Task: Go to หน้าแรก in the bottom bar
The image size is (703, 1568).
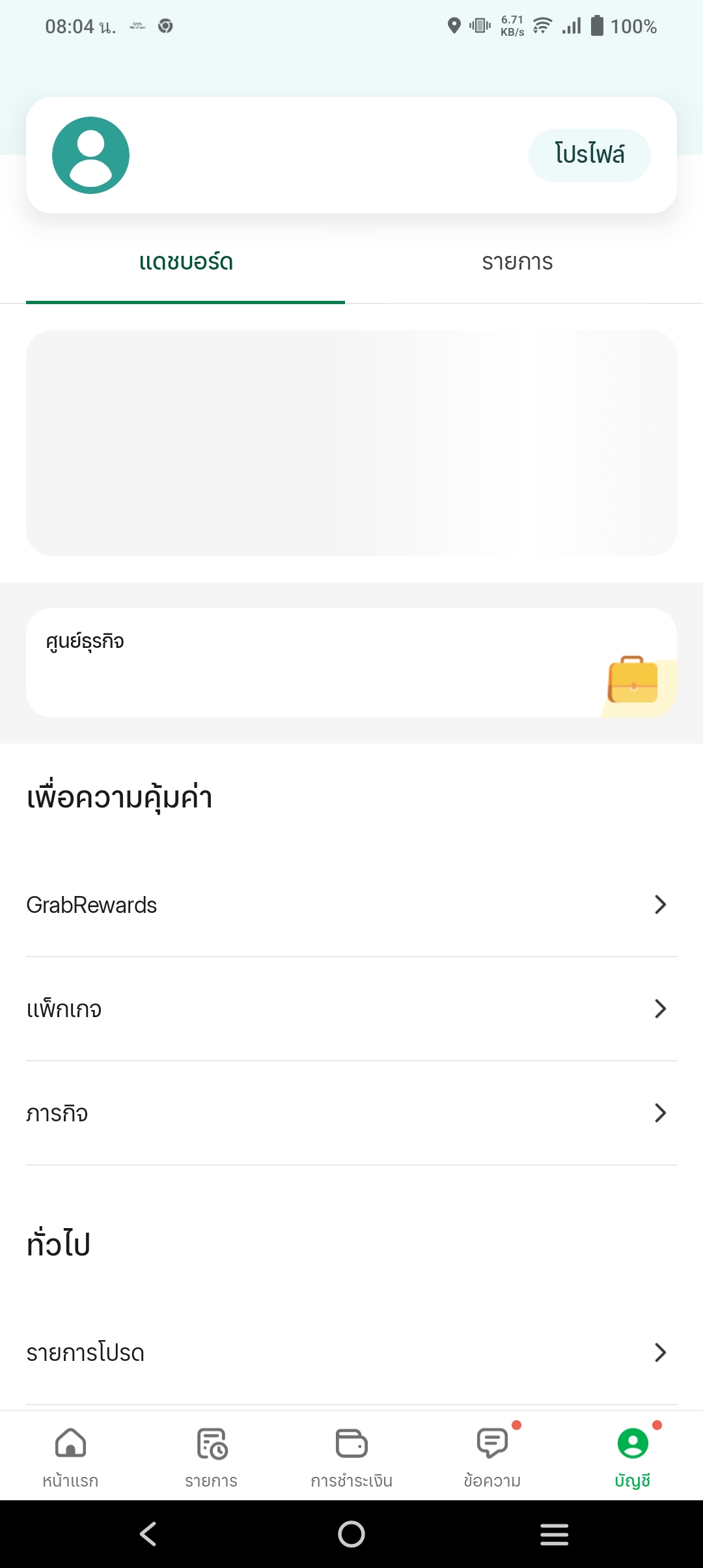Action: 70,1457
